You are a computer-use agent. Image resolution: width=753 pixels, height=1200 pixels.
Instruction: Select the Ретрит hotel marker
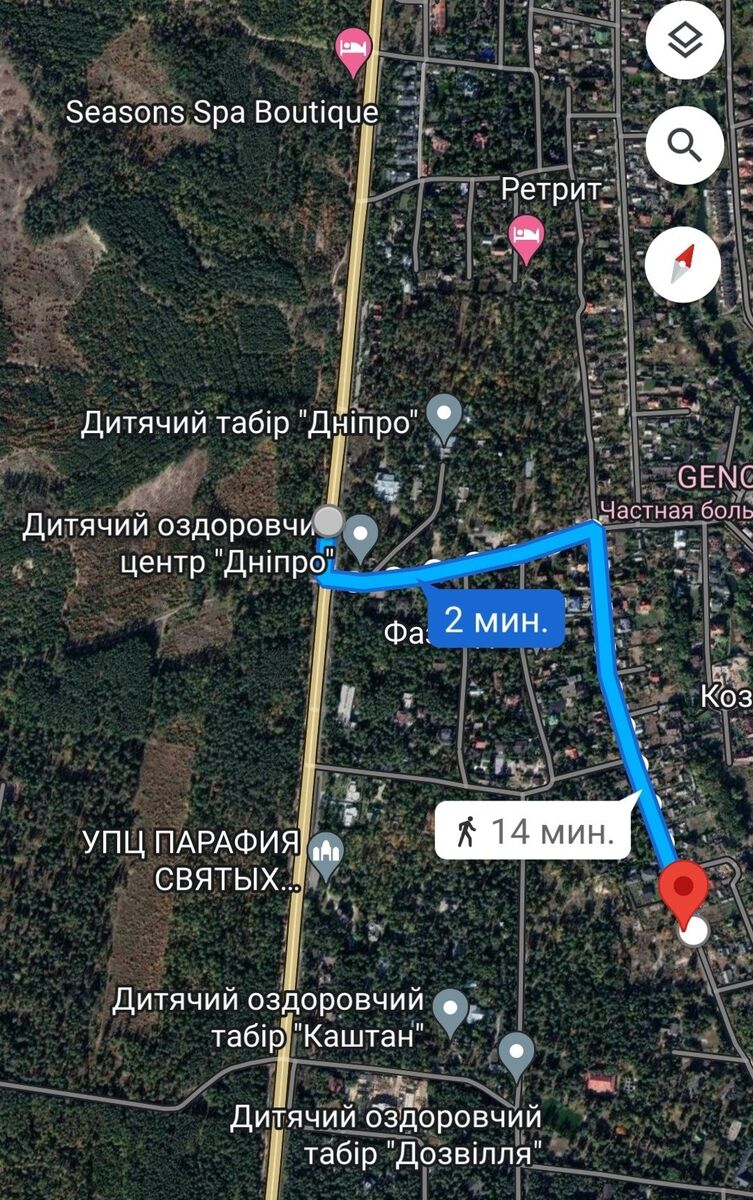[526, 238]
